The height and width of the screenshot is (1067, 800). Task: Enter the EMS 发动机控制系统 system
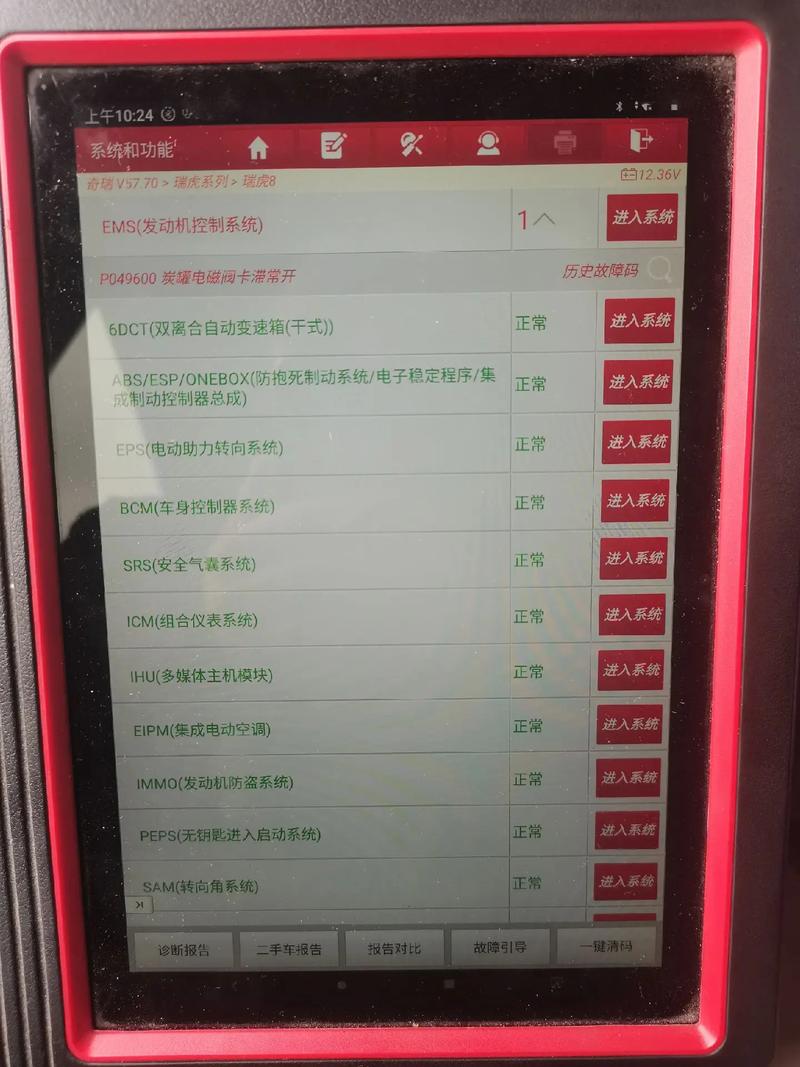click(x=641, y=218)
